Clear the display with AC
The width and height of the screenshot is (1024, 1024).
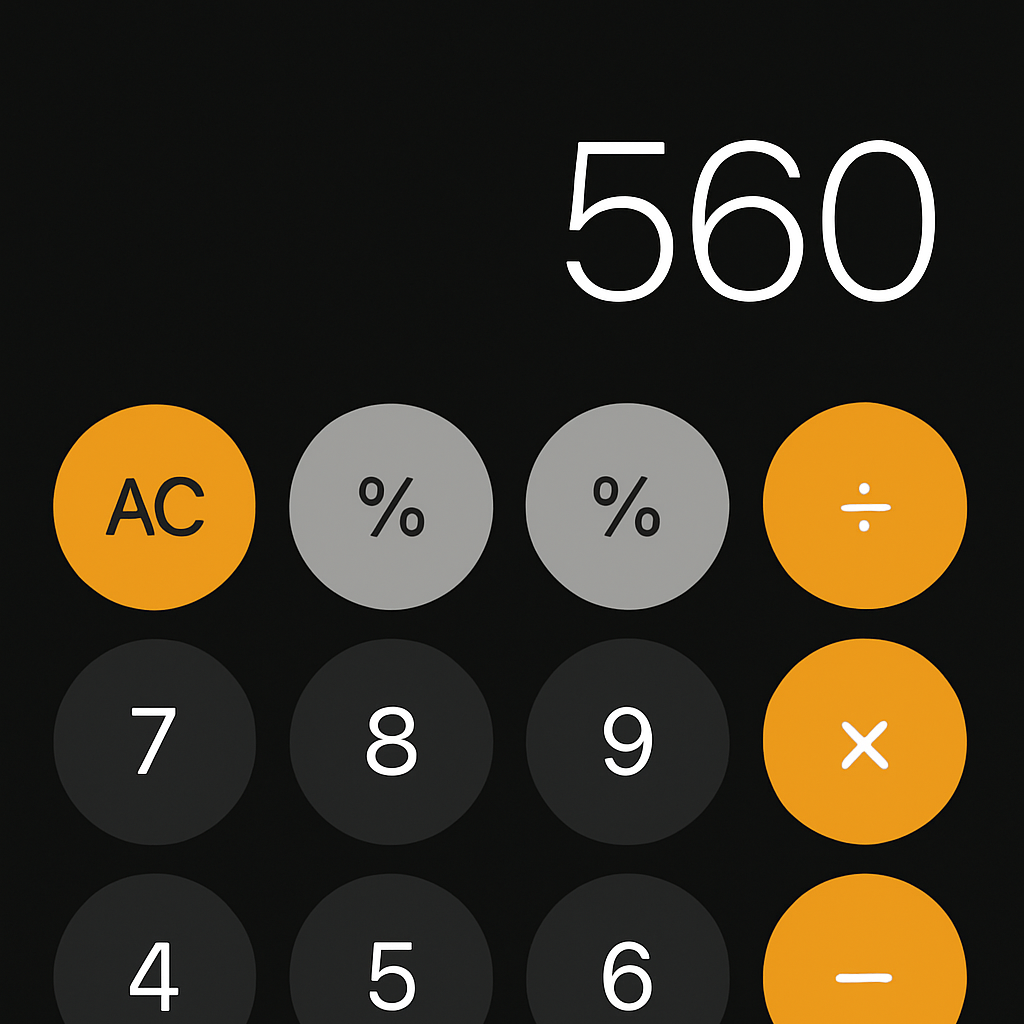pos(154,507)
